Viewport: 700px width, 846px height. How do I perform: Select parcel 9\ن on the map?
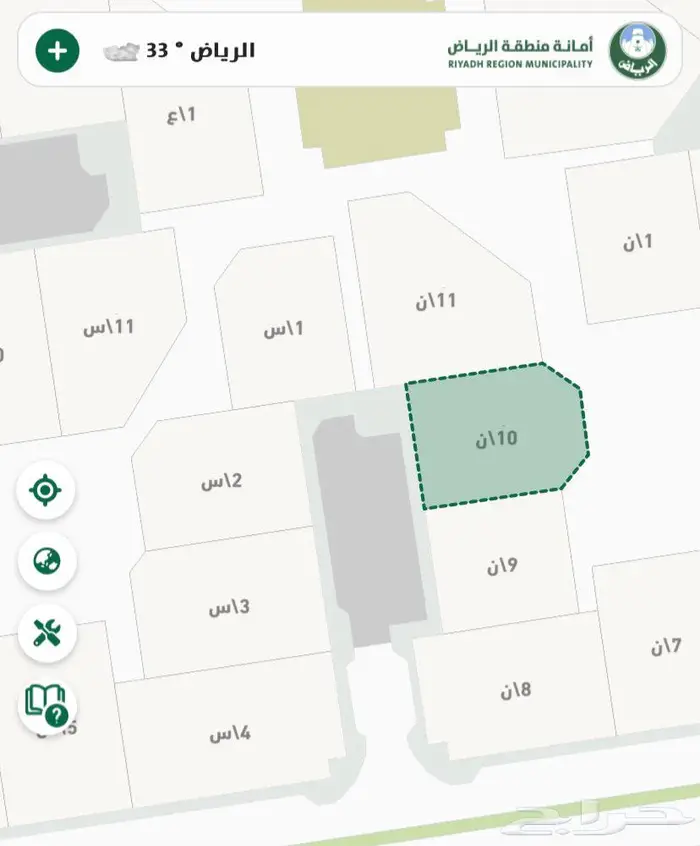click(x=502, y=566)
